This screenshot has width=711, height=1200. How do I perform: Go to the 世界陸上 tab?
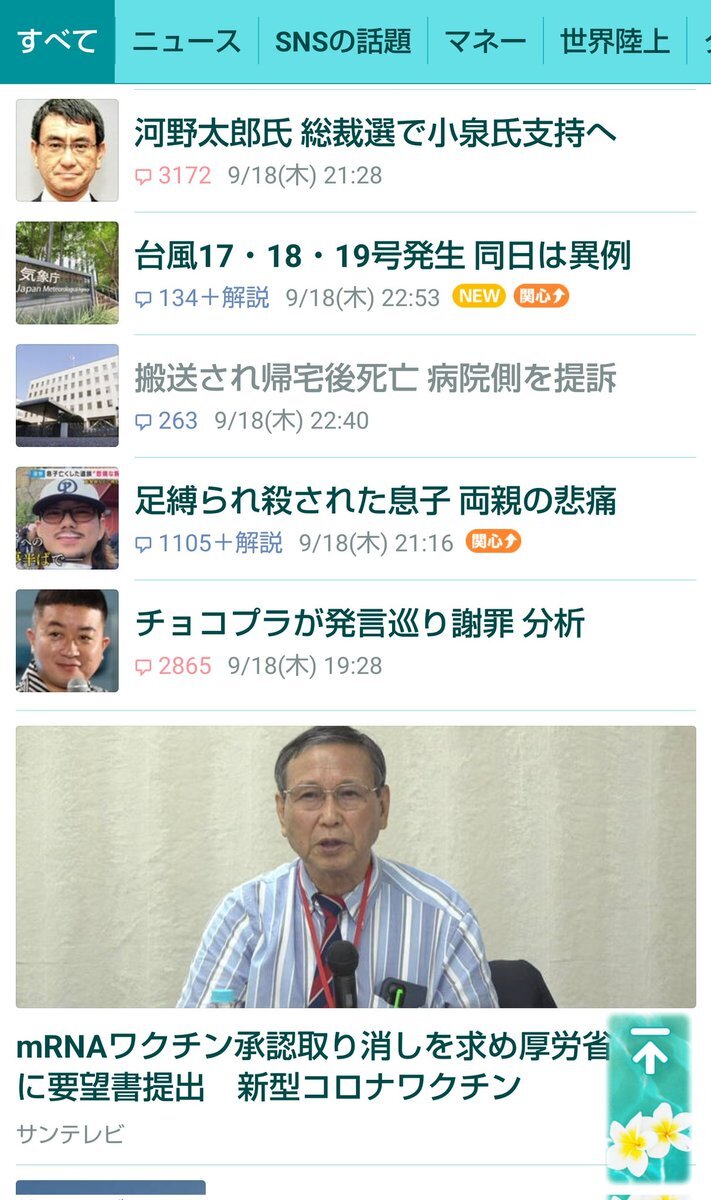click(x=614, y=41)
